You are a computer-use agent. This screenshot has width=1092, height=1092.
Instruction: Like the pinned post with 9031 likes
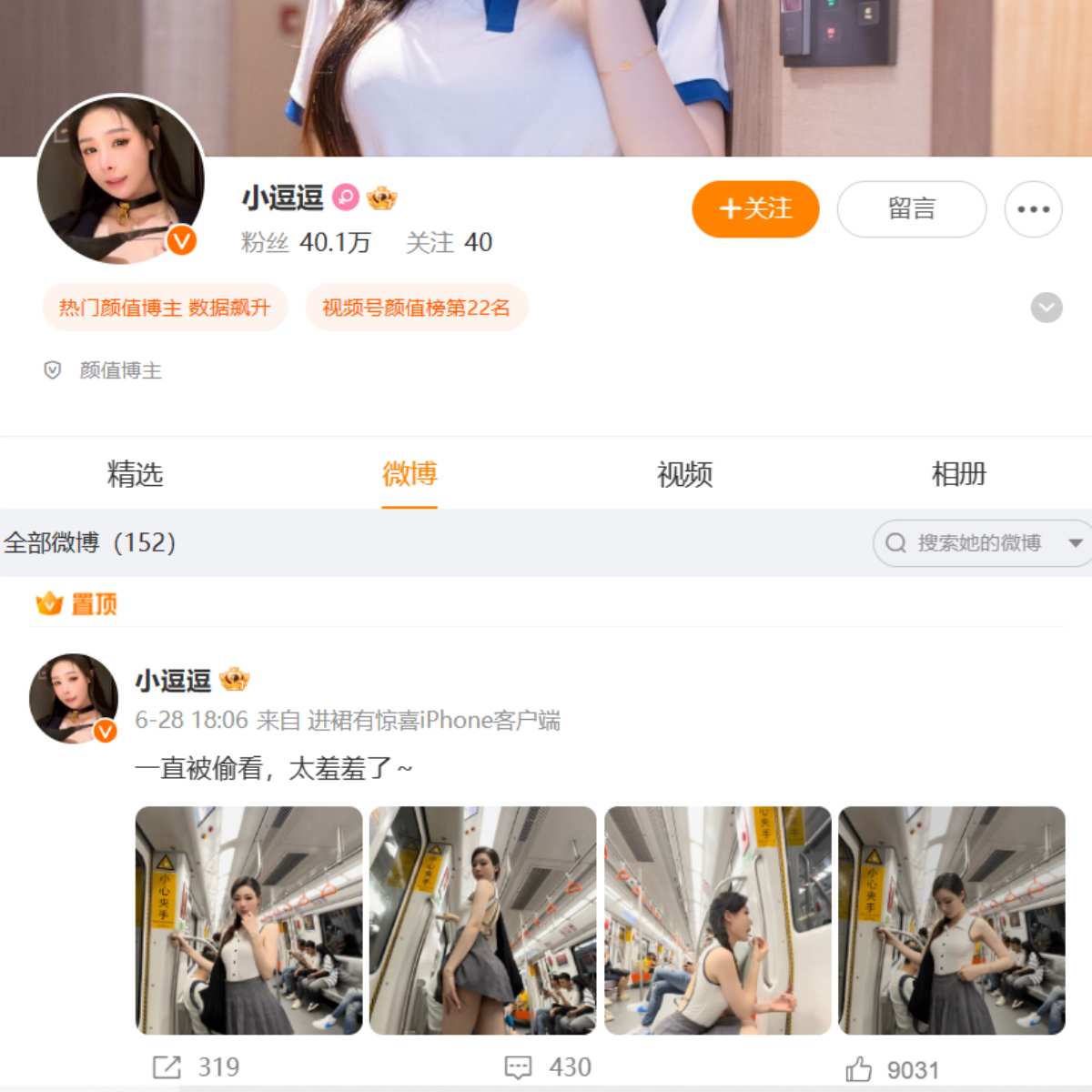click(892, 1069)
